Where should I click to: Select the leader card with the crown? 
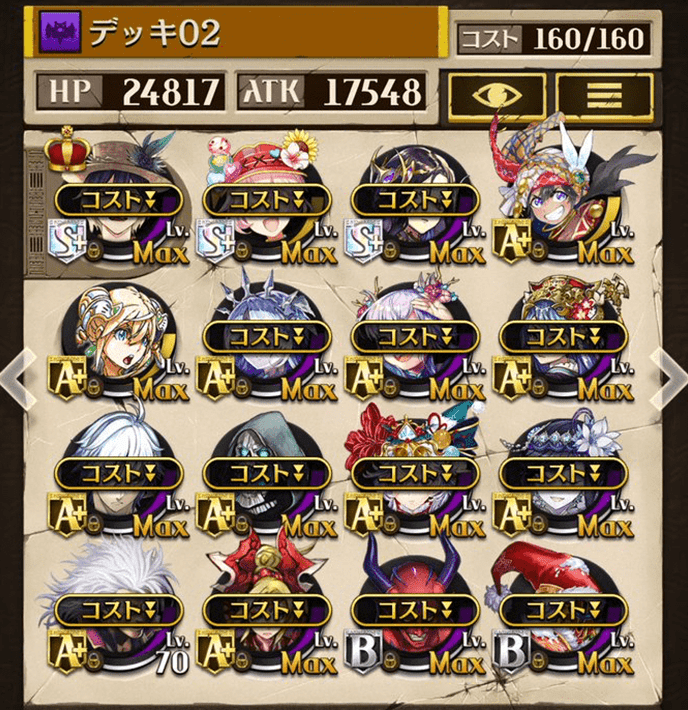point(118,198)
